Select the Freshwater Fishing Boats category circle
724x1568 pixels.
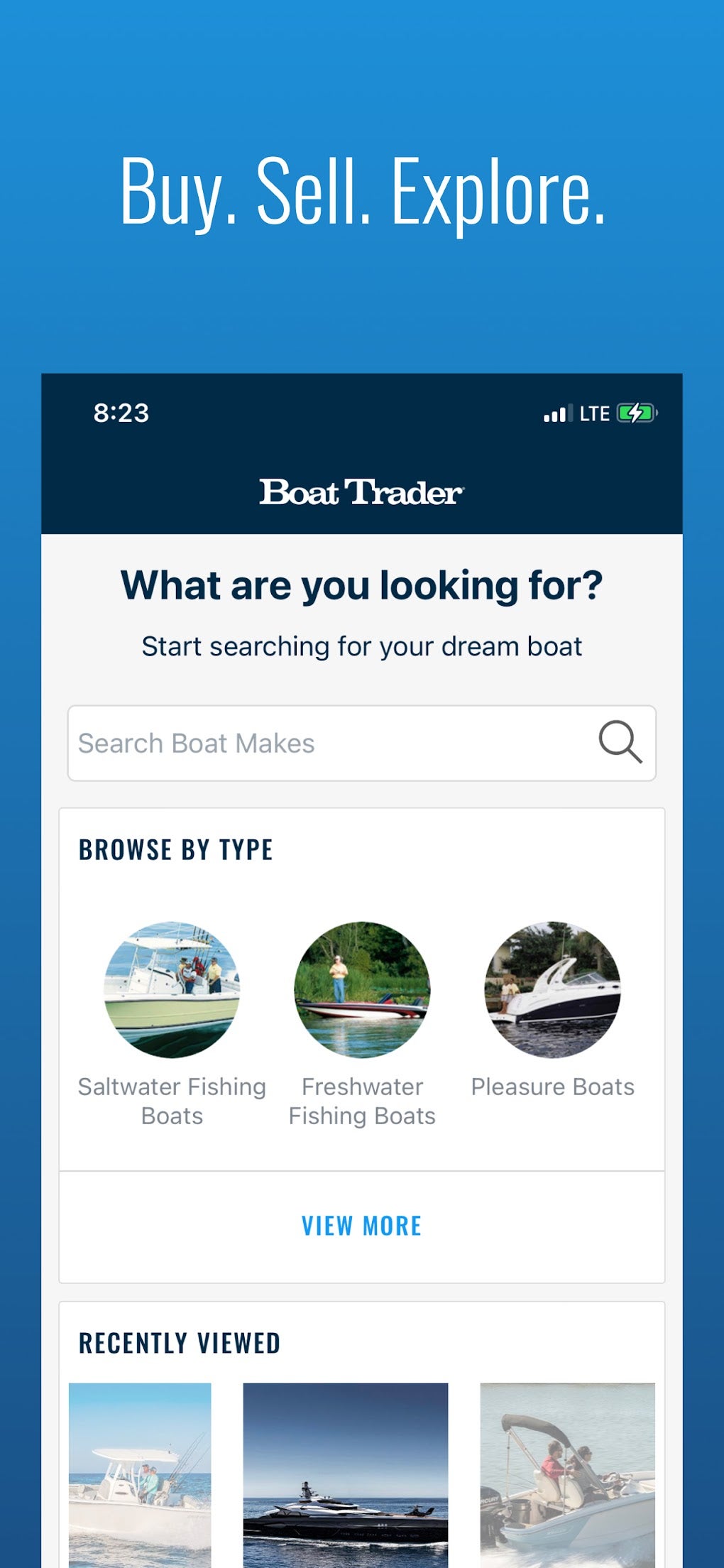pos(362,992)
